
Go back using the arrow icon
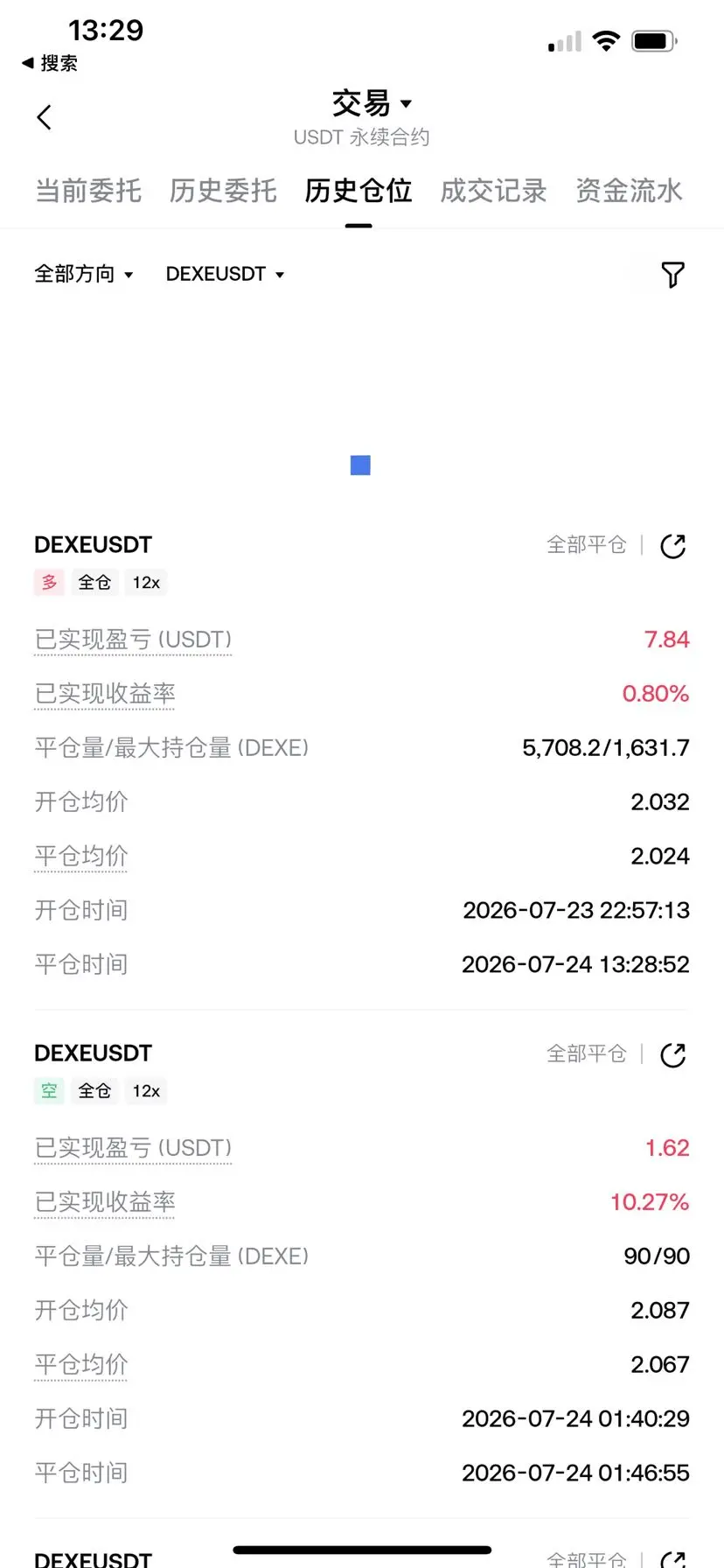(x=45, y=117)
